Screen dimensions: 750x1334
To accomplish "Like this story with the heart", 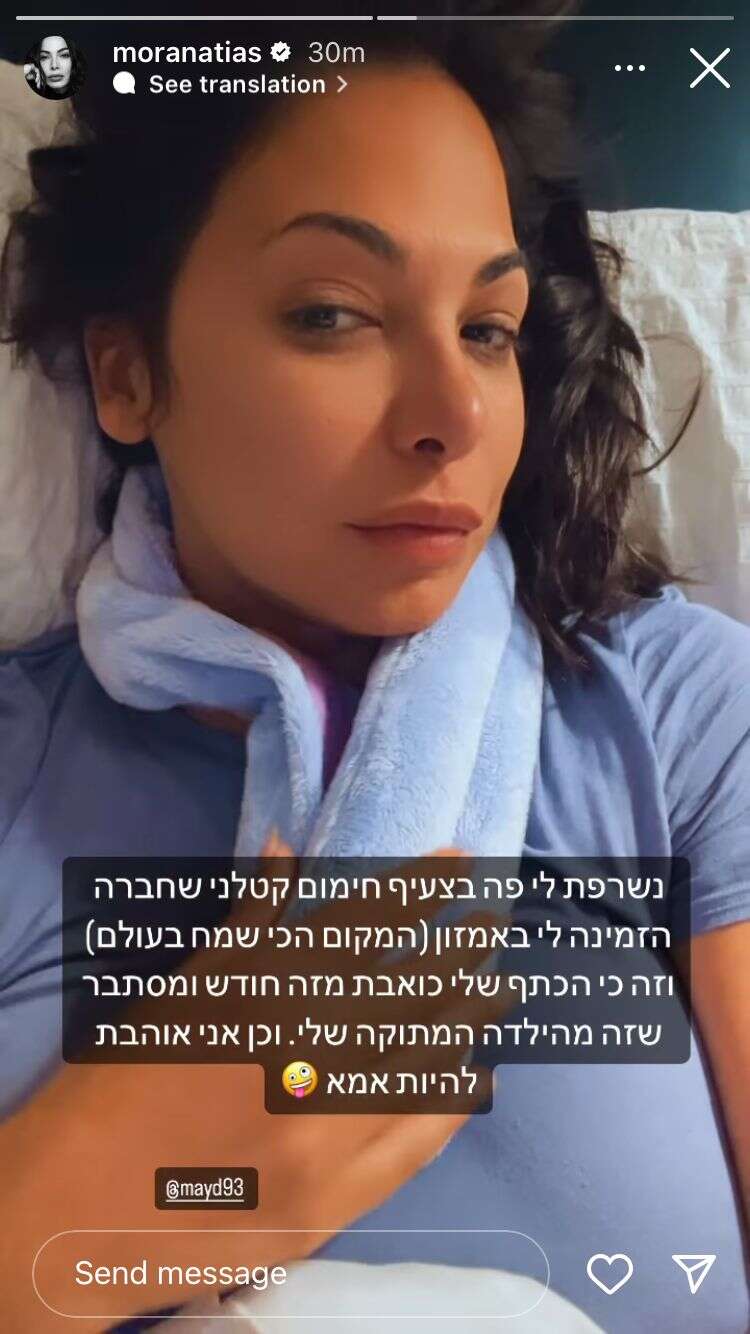I will point(609,1273).
